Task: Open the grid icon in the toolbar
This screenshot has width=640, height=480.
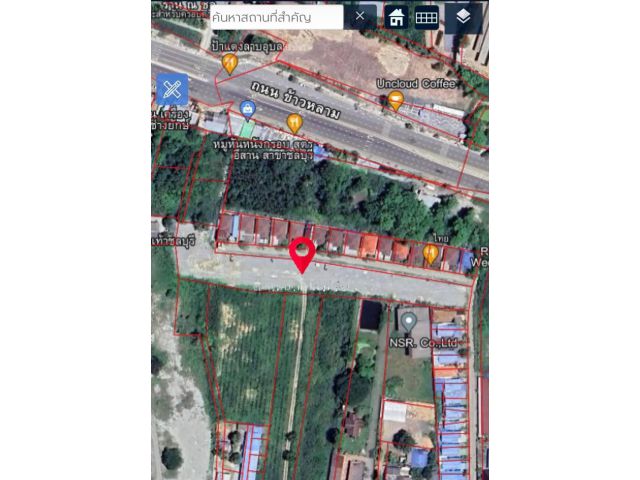Action: tap(427, 17)
